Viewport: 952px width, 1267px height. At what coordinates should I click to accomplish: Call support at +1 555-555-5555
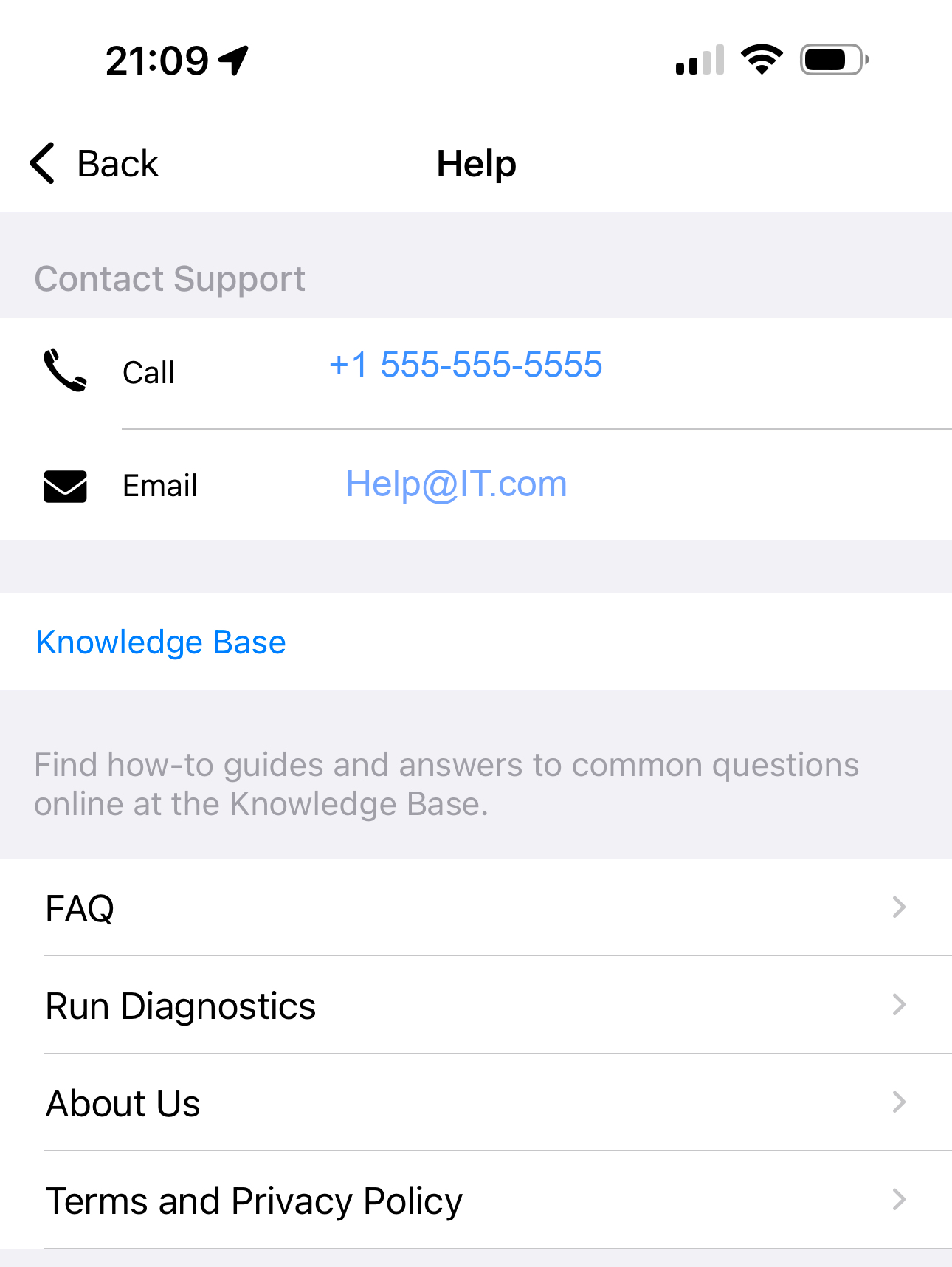pyautogui.click(x=465, y=365)
